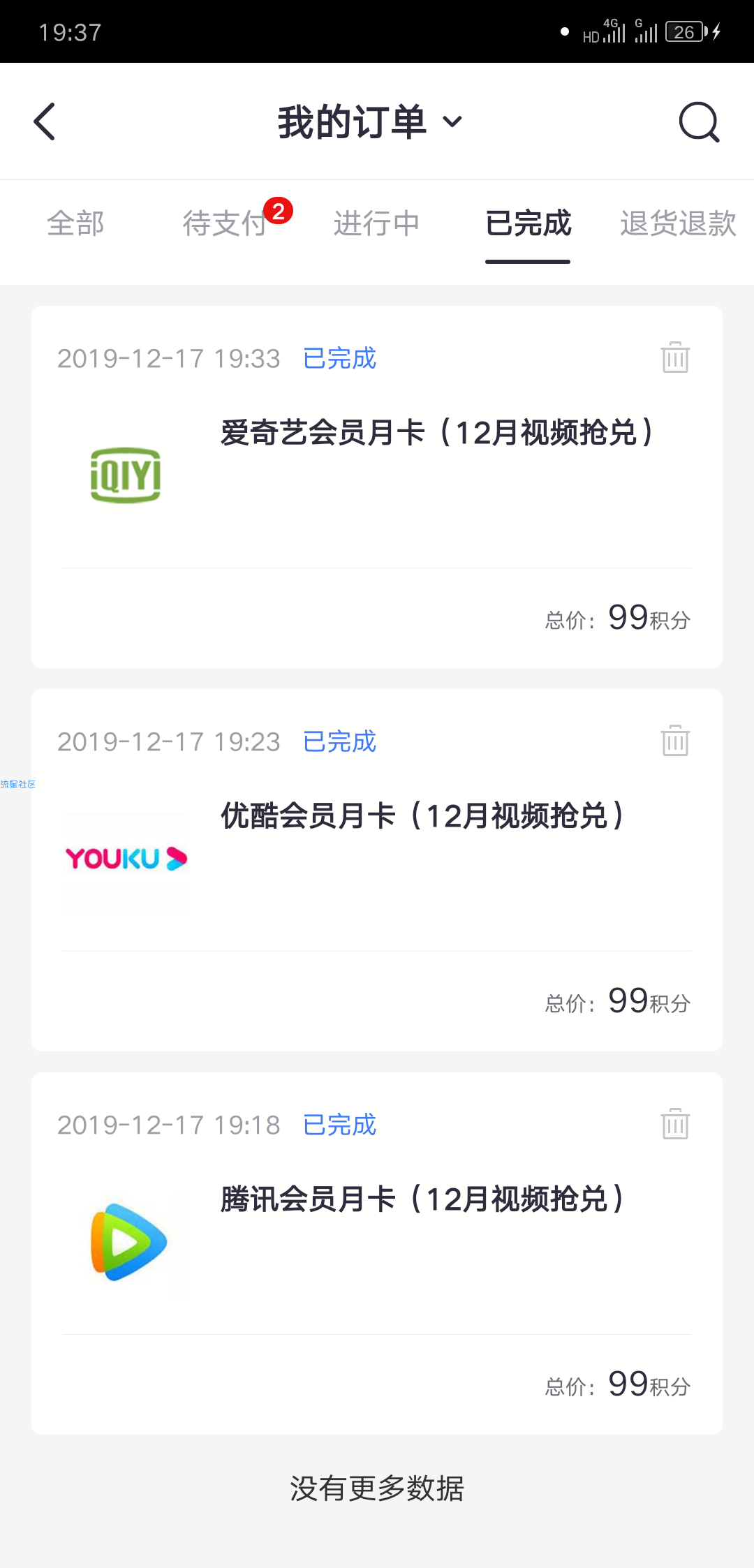Screen dimensions: 754x1568
Task: Delete the 腾讯会员月卡 order
Action: pyautogui.click(x=675, y=1124)
